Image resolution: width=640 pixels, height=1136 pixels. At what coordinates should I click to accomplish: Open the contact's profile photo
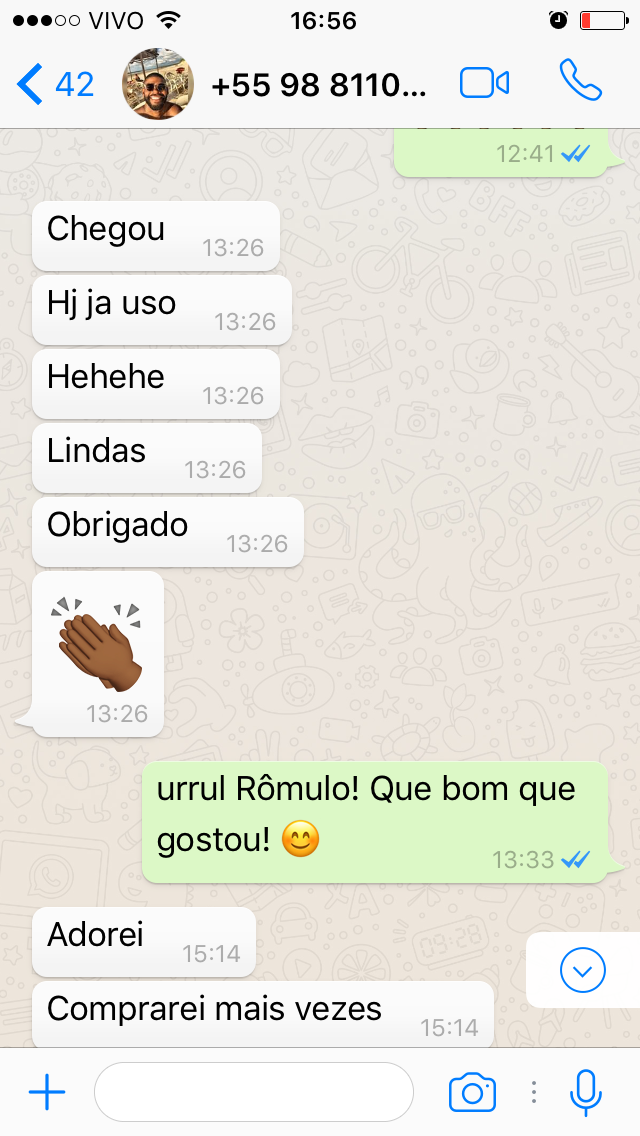158,84
